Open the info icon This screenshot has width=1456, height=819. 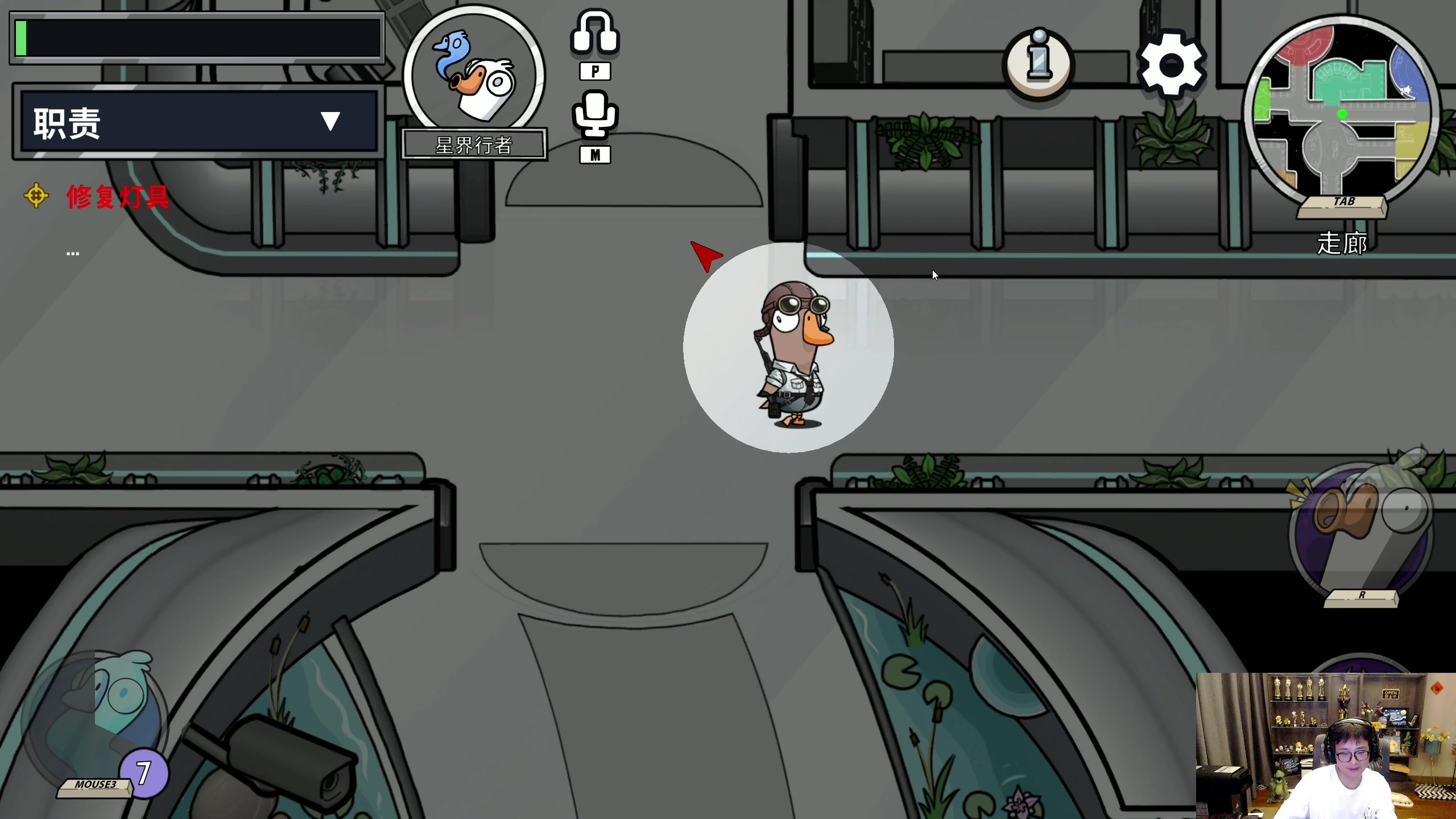1039,61
